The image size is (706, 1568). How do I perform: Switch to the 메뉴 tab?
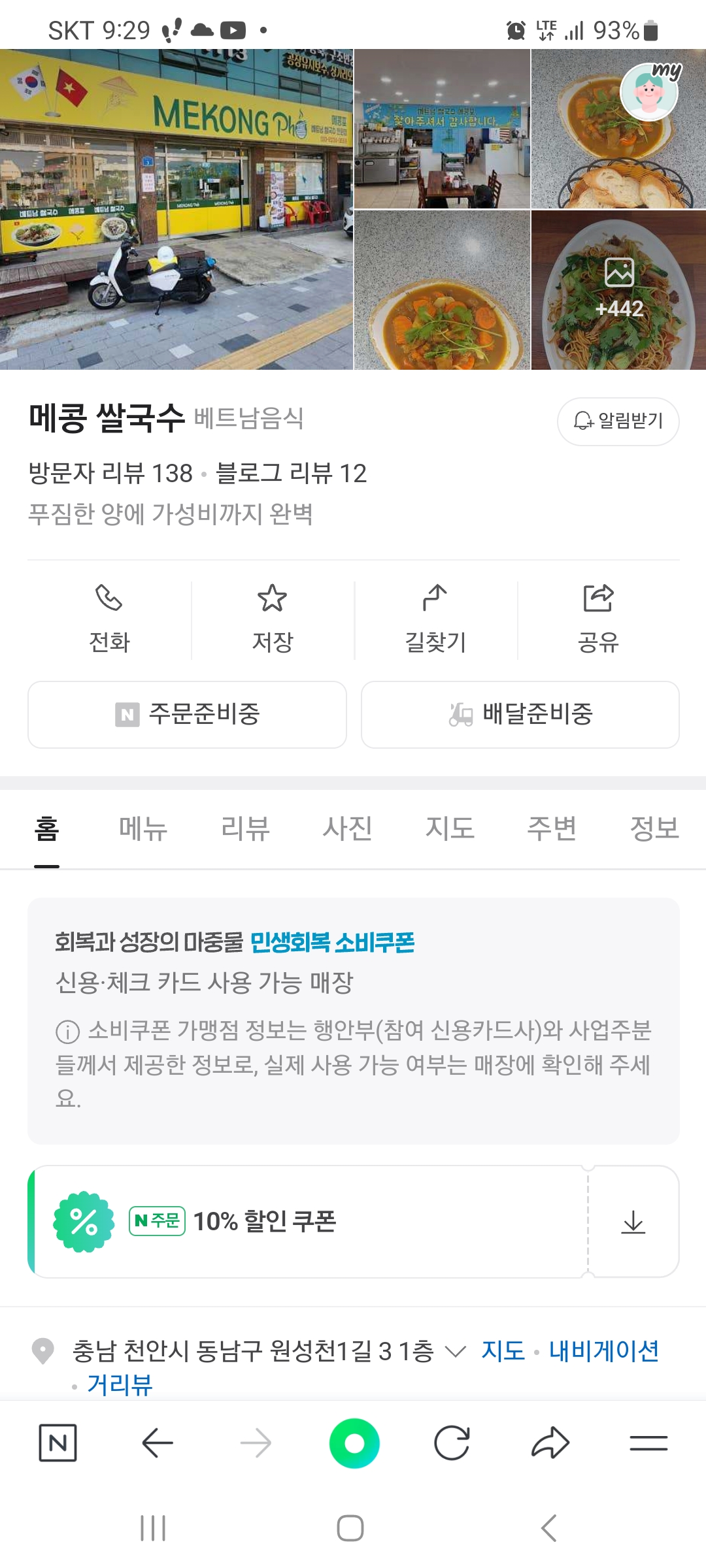click(x=143, y=828)
